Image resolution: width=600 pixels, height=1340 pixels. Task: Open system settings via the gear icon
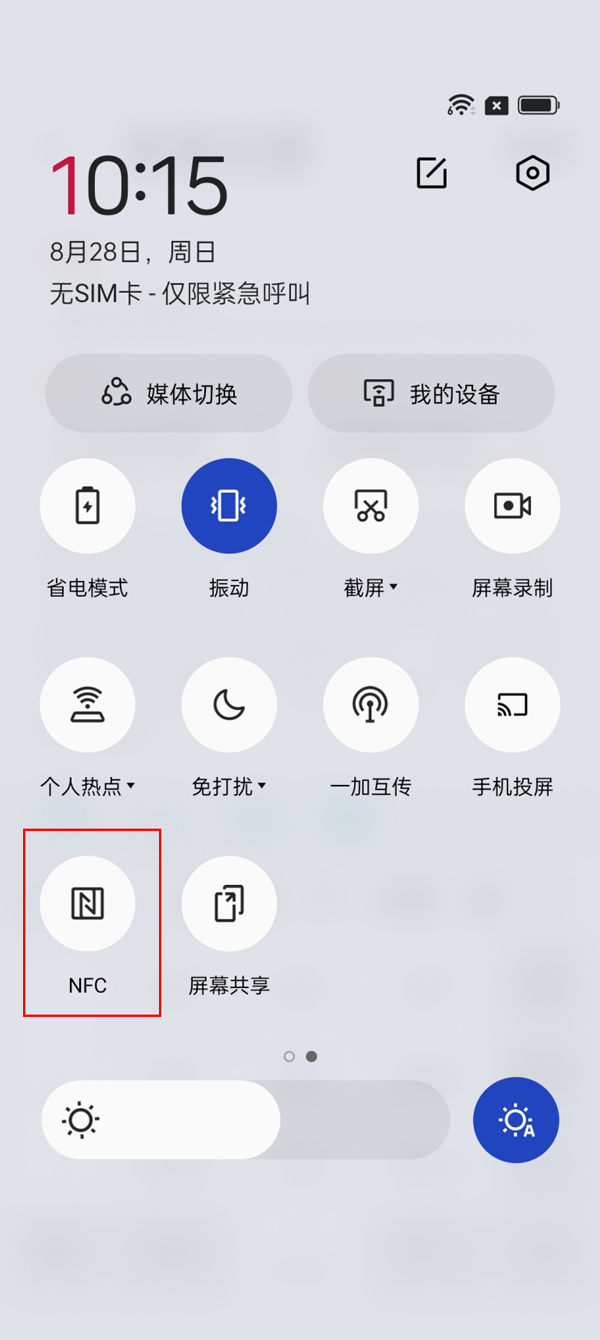pos(532,173)
